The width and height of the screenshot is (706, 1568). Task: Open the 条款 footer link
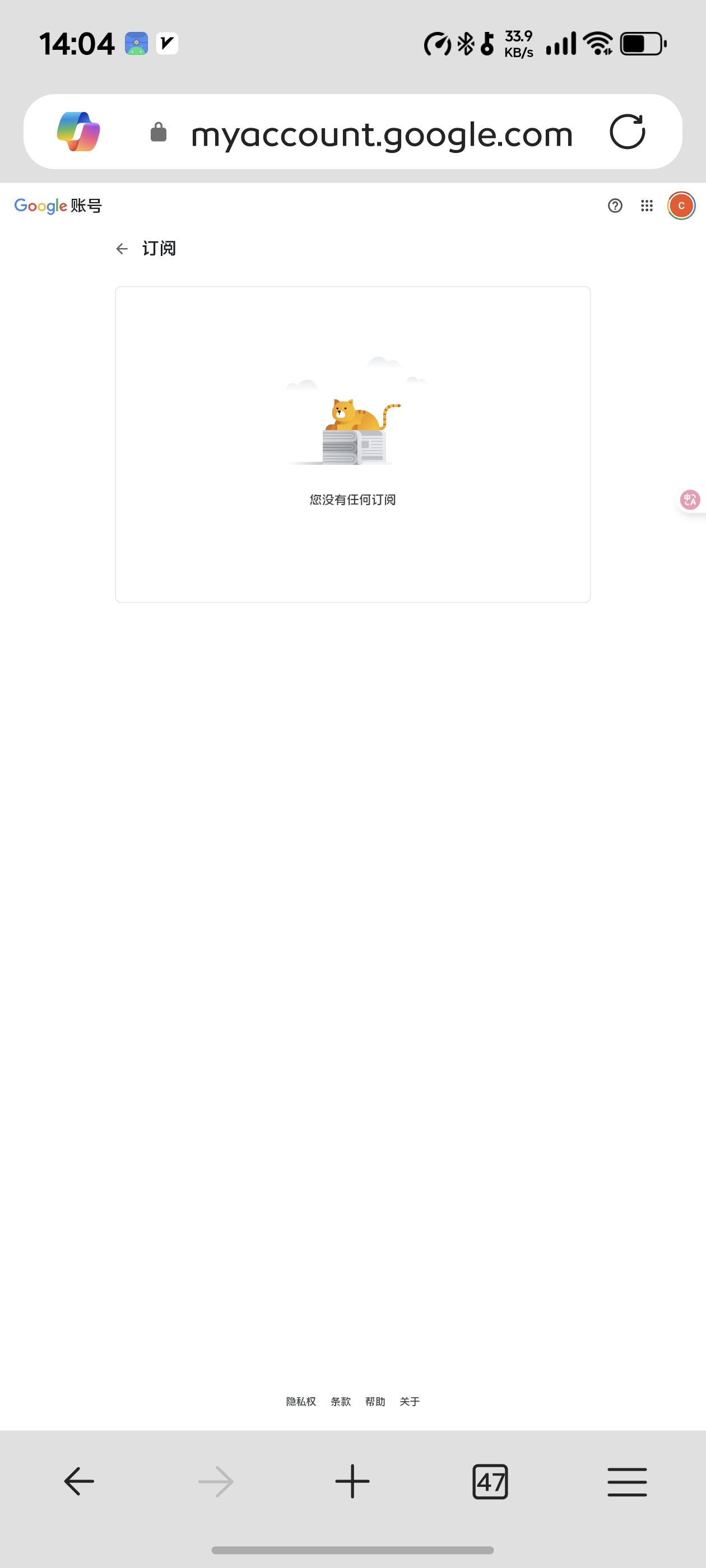(x=341, y=1401)
